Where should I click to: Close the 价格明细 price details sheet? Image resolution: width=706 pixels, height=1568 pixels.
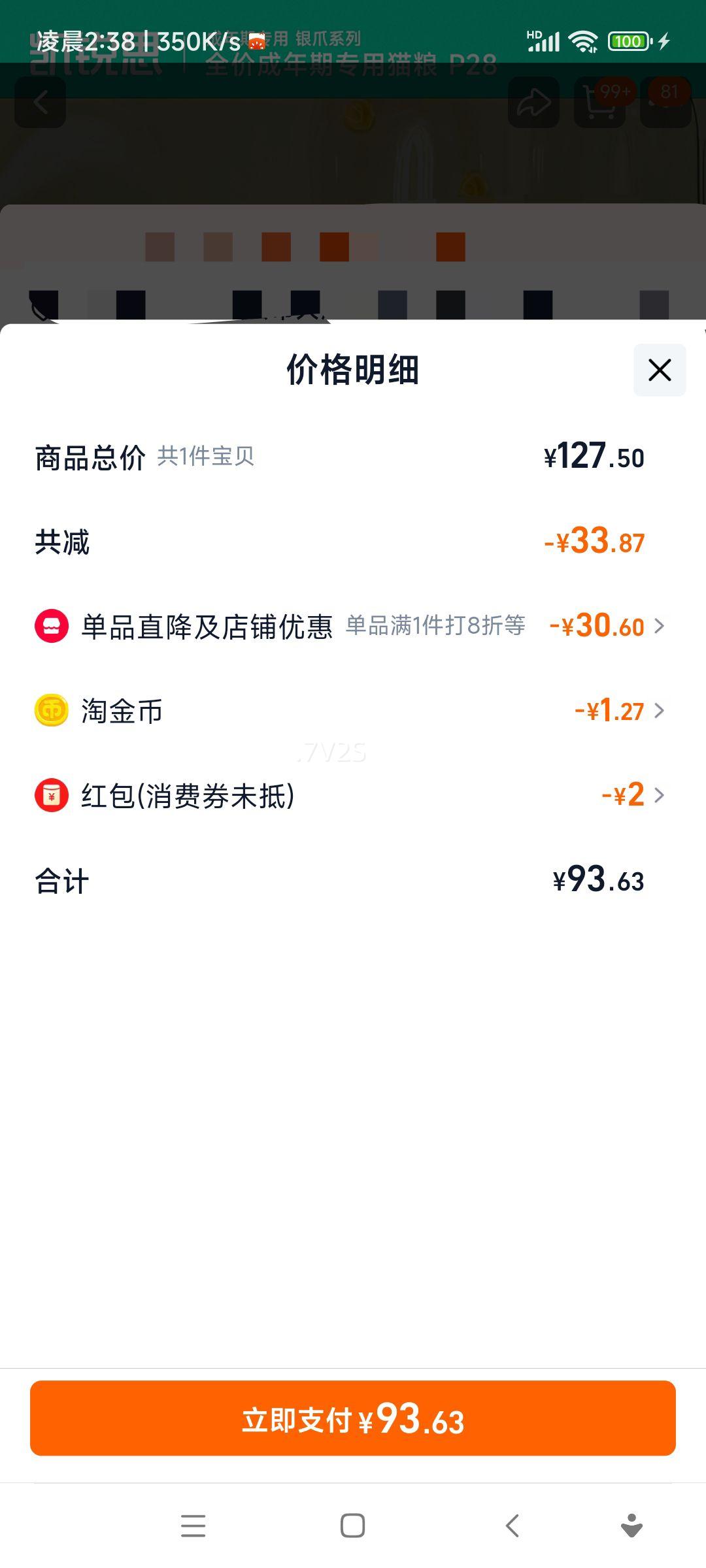660,370
